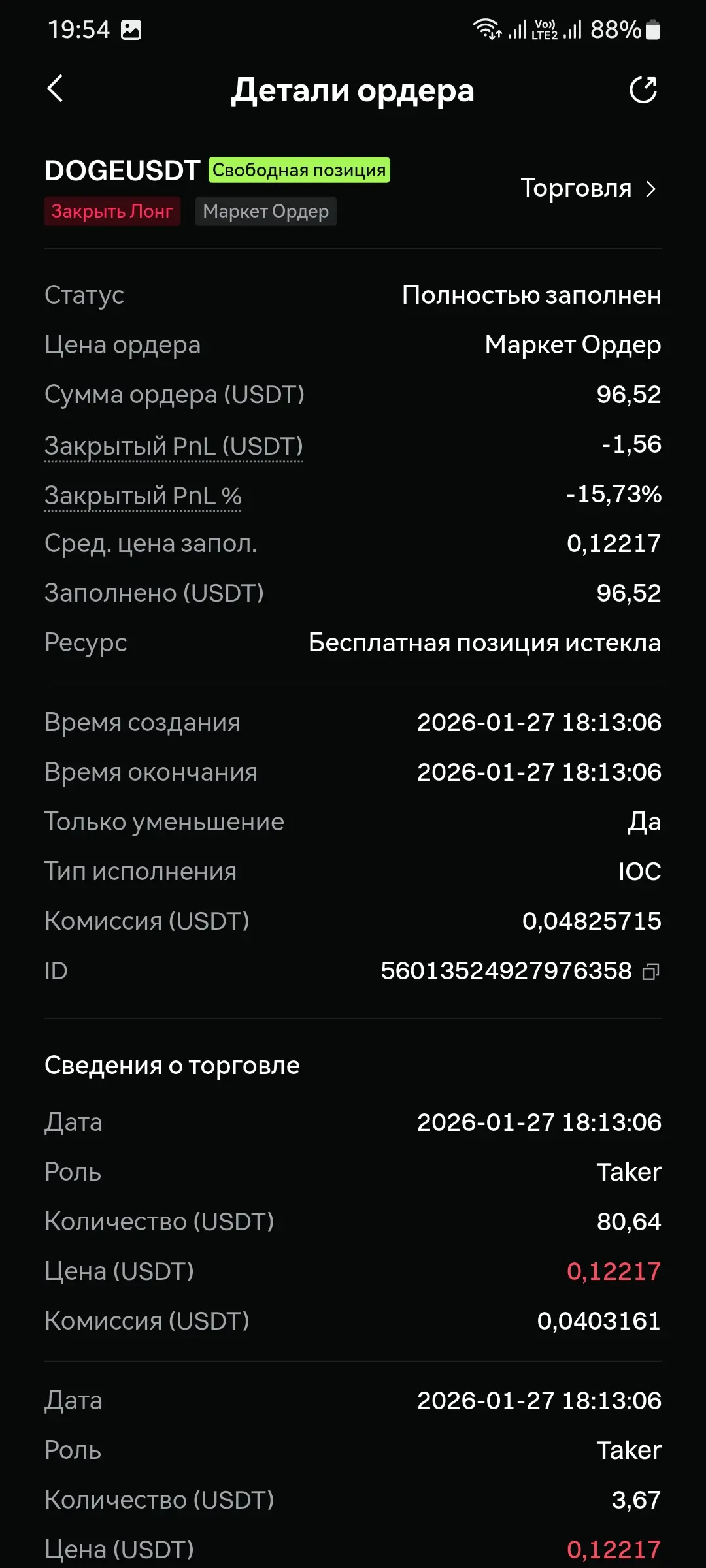The width and height of the screenshot is (706, 1568).
Task: Copy the order ID 56013524927976358
Action: coord(652,972)
